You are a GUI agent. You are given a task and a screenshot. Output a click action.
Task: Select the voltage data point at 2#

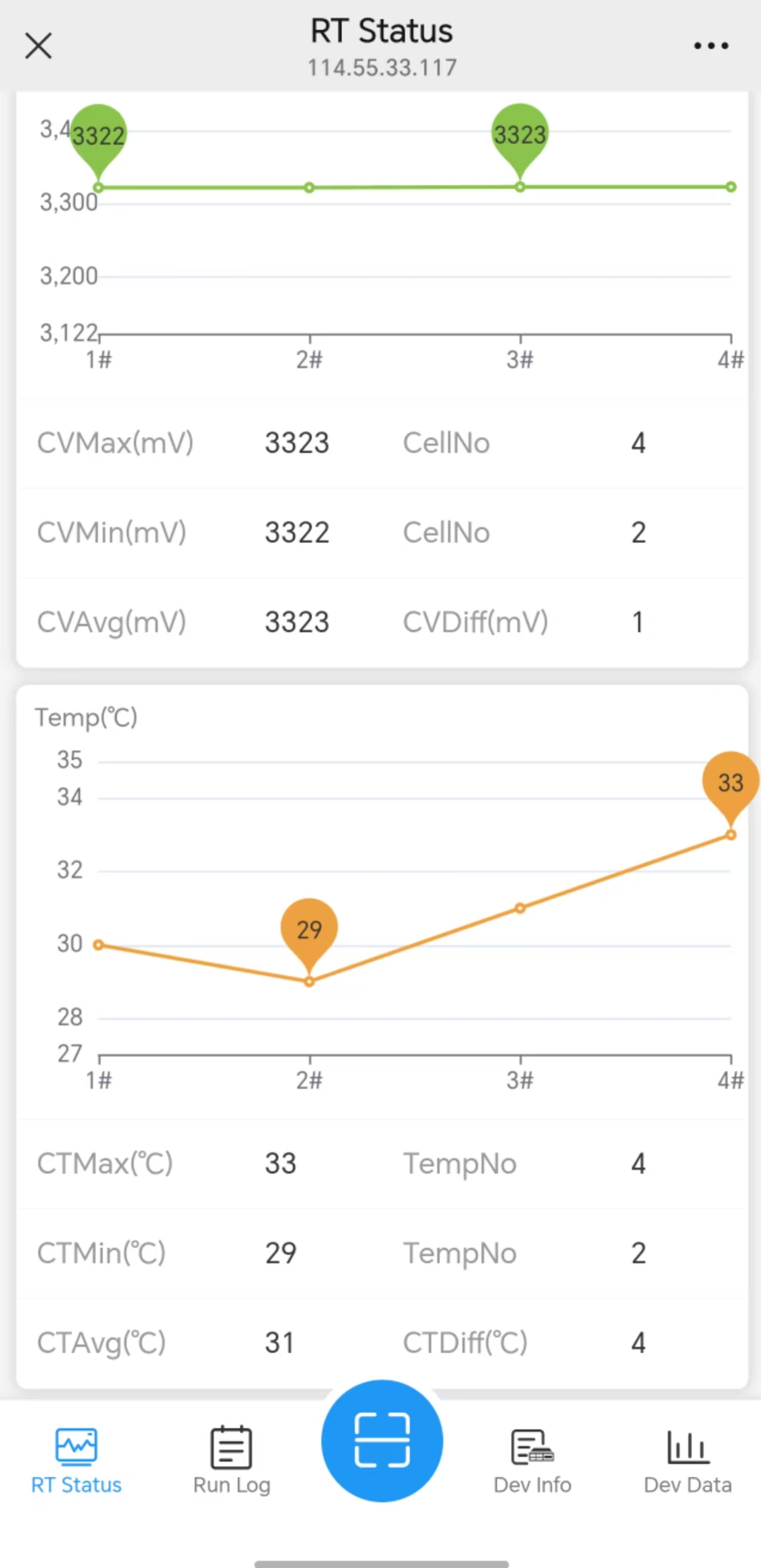coord(309,188)
